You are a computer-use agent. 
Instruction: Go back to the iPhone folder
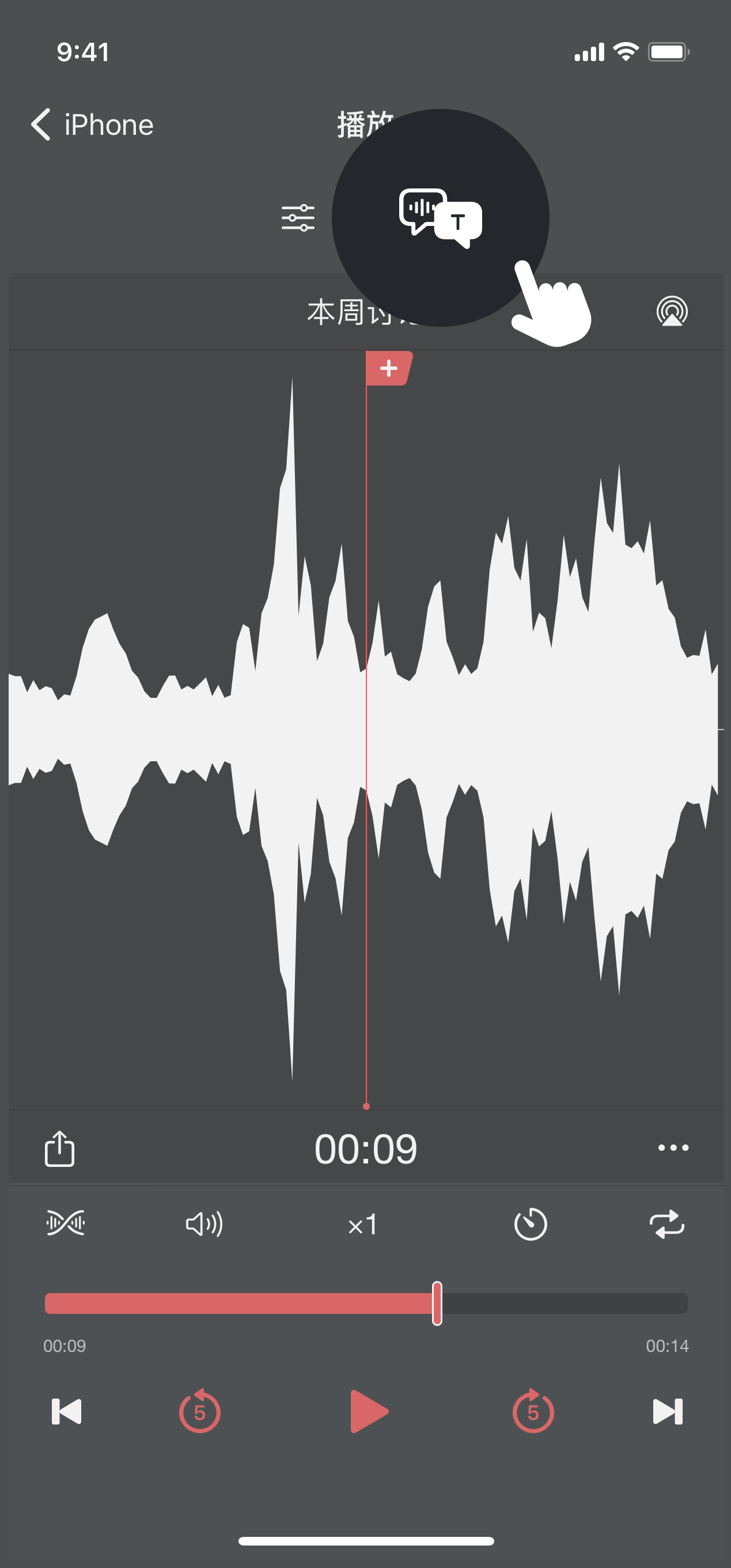pos(91,125)
